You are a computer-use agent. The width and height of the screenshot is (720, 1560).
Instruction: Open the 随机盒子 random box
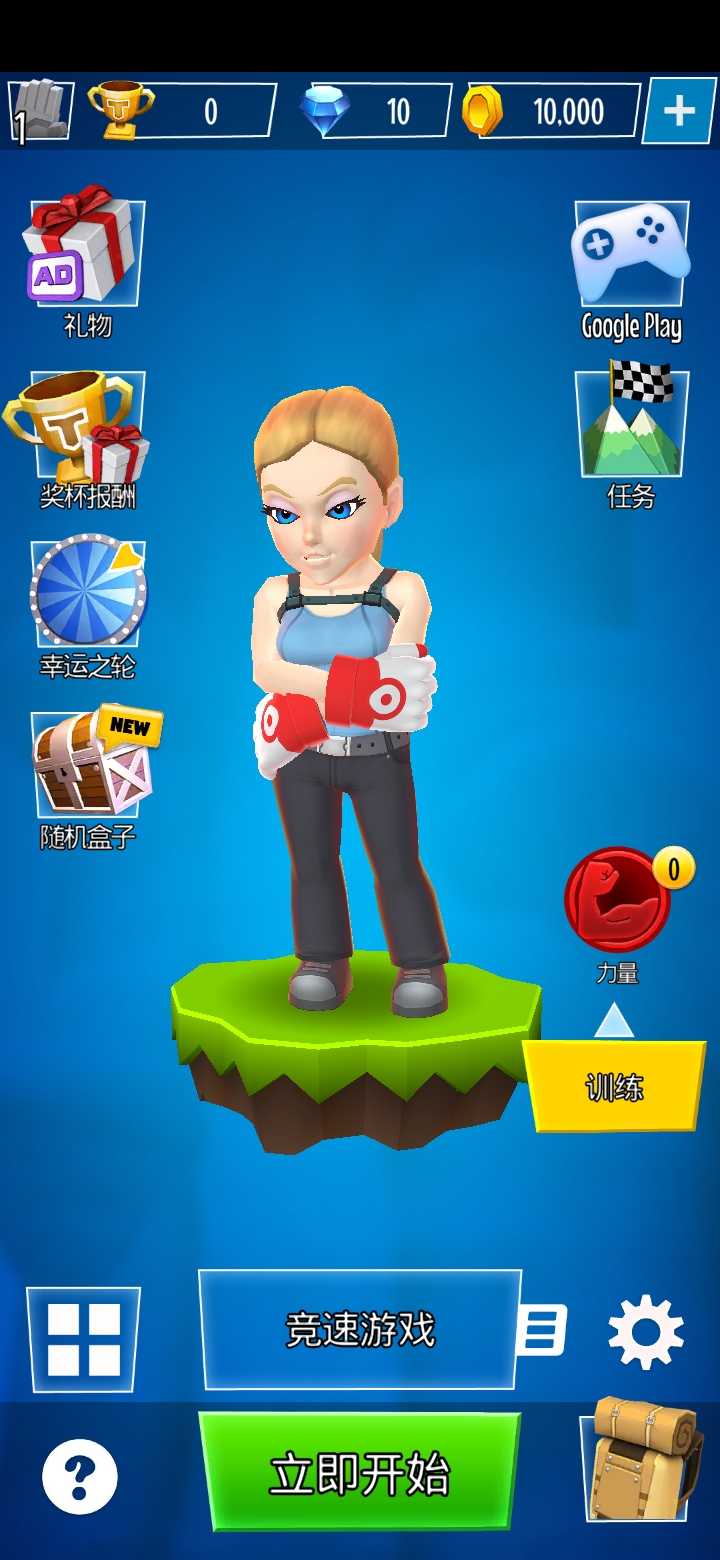(88, 765)
